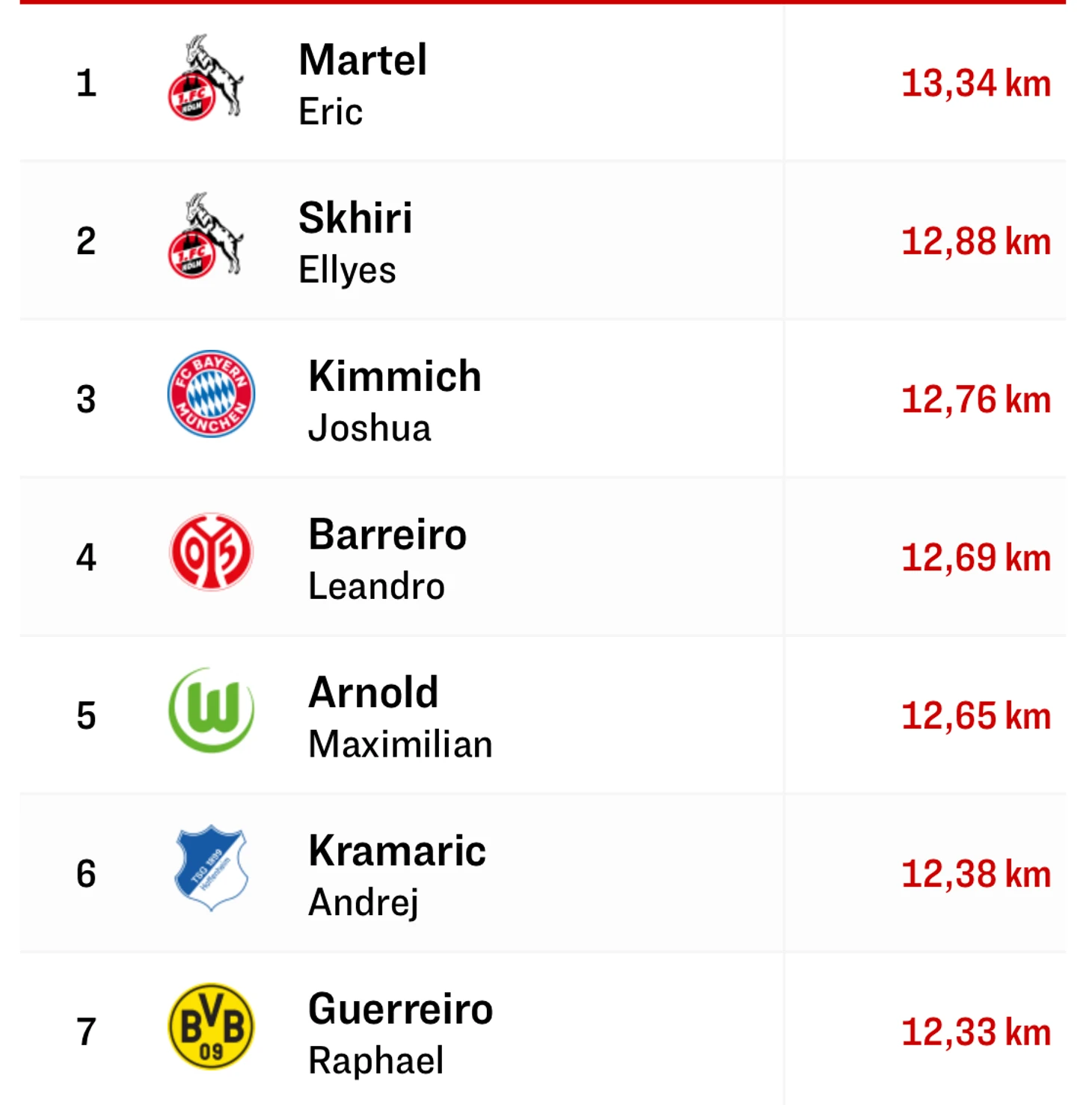This screenshot has height=1105, width=1092.
Task: Tap Maximilian Arnold in the list
Action: 400,715
